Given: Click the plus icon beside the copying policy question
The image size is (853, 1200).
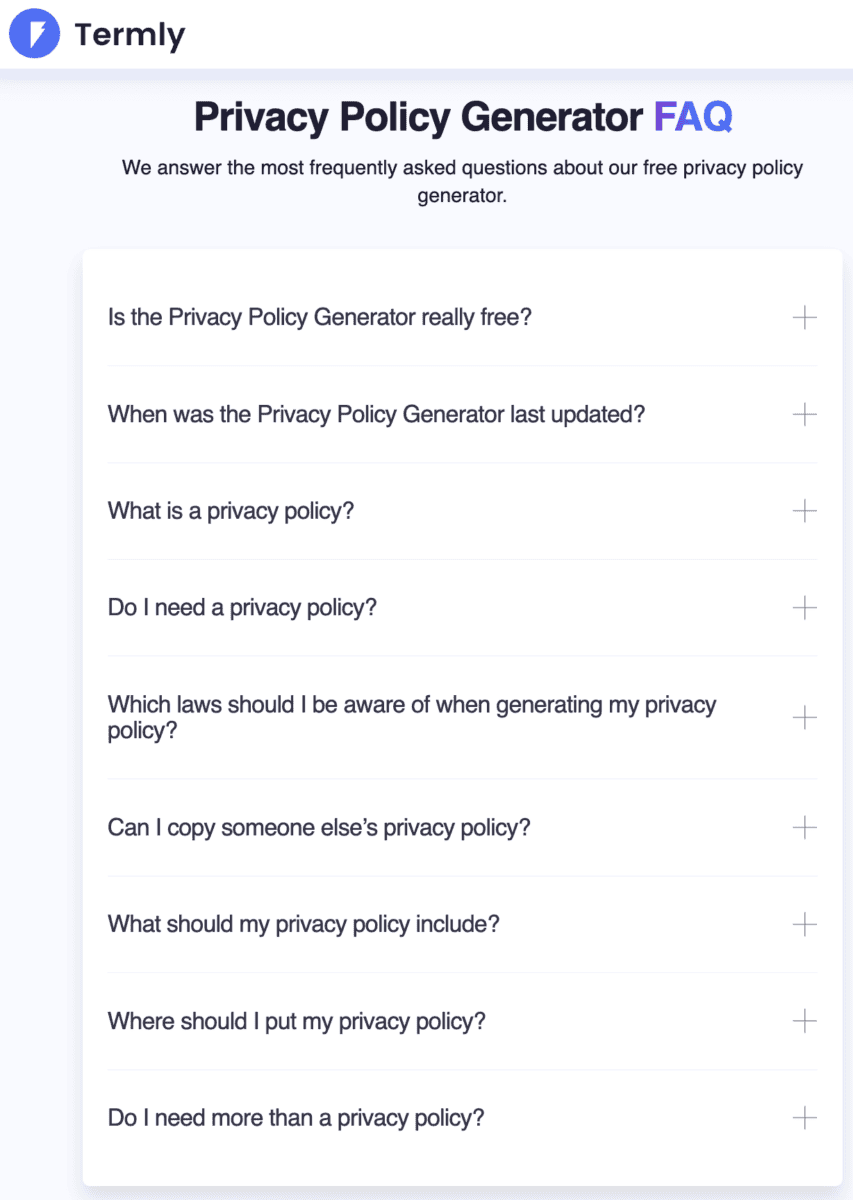Looking at the screenshot, I should coord(804,828).
